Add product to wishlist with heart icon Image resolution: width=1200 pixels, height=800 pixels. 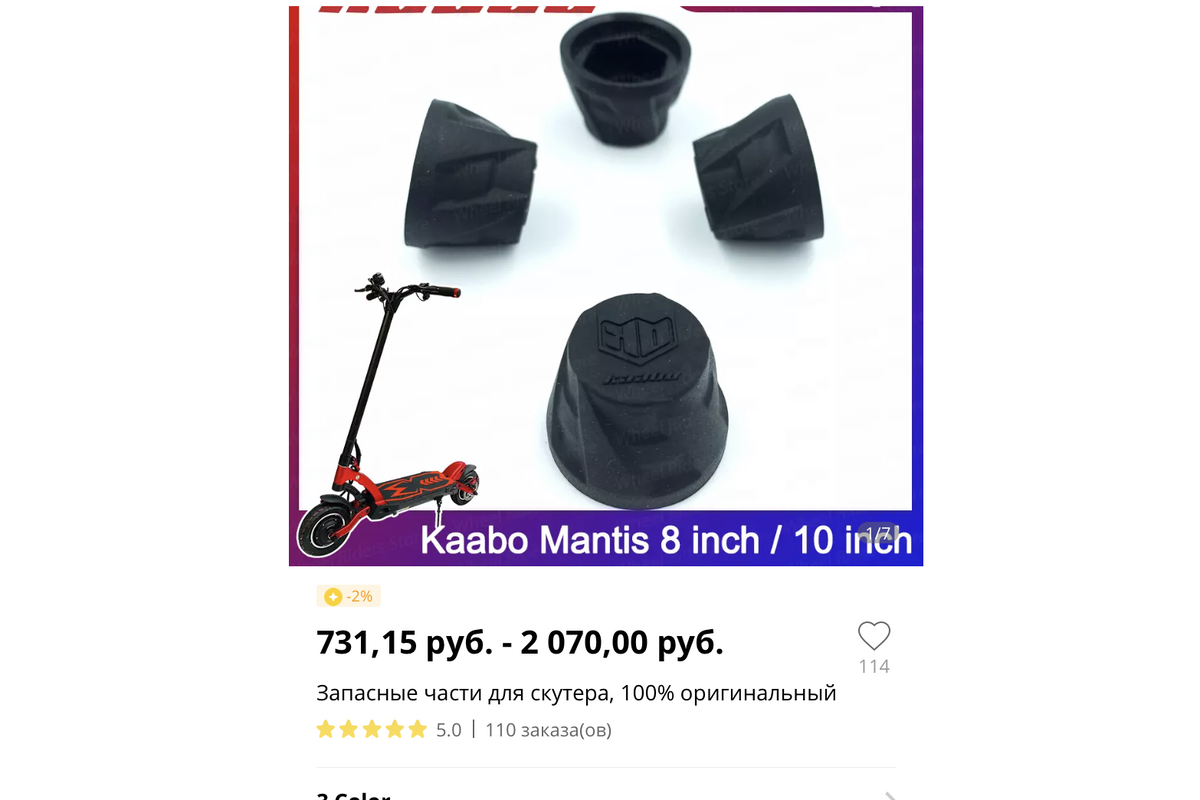pos(873,636)
